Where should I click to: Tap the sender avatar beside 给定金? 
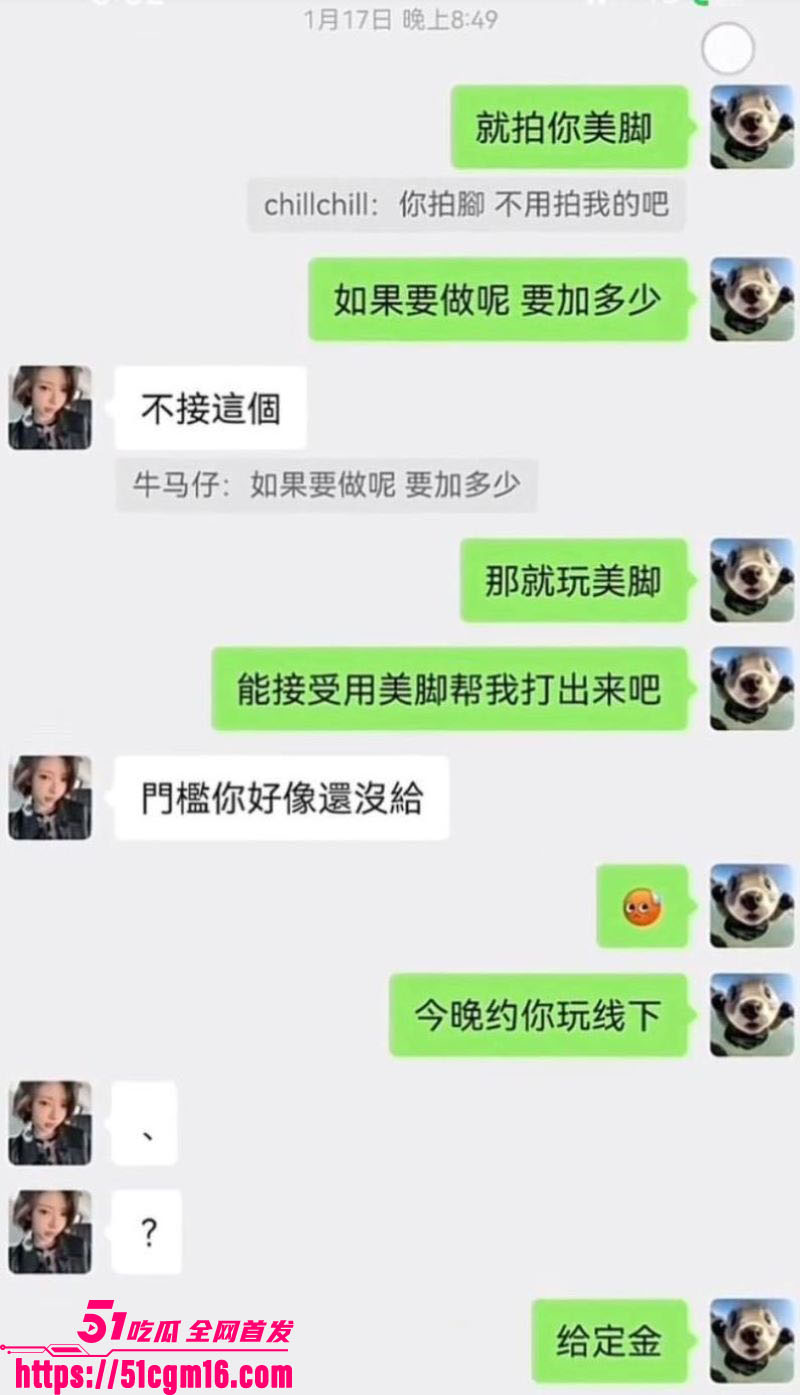tap(752, 1340)
